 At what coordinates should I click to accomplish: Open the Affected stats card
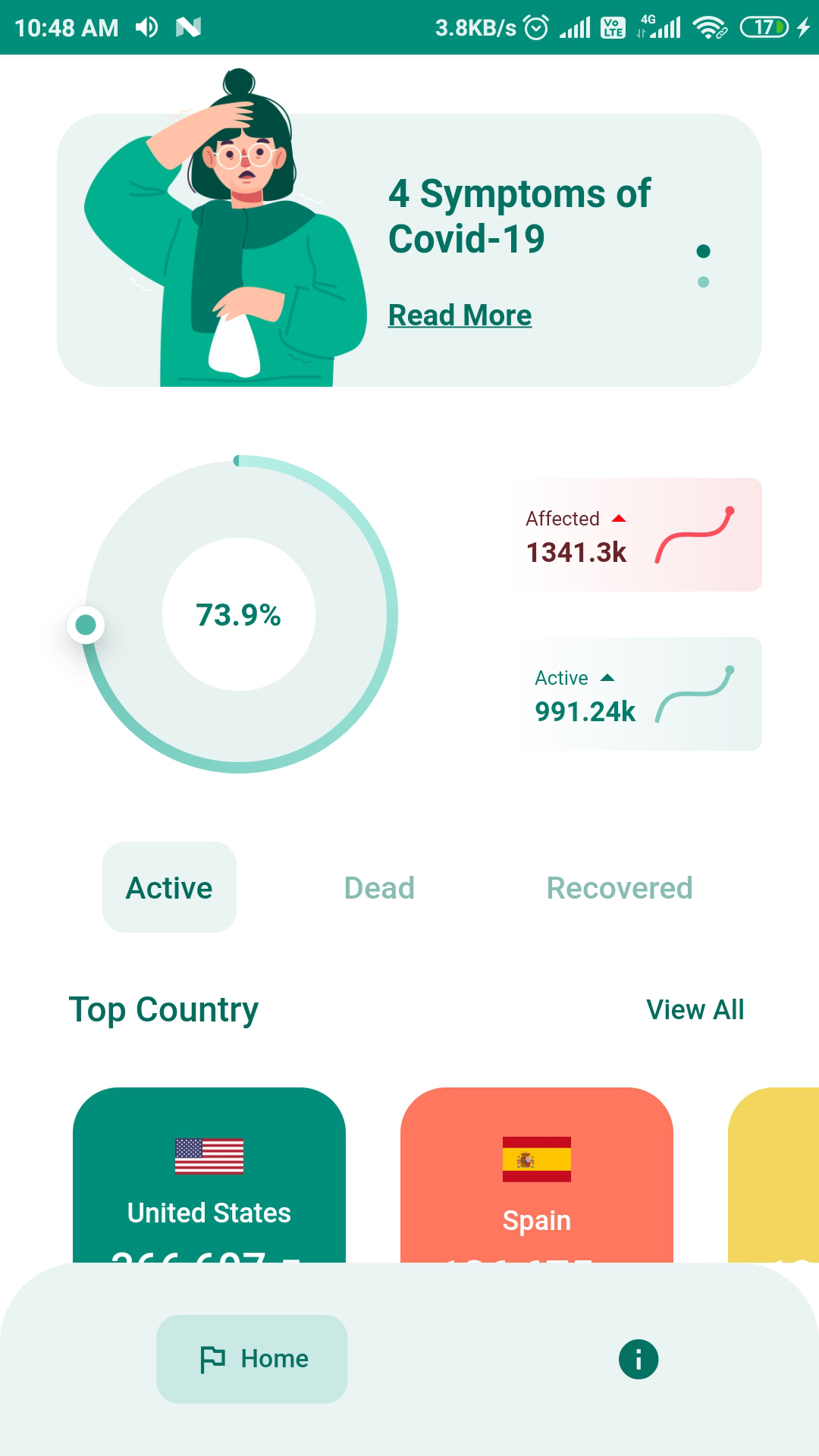pyautogui.click(x=637, y=535)
